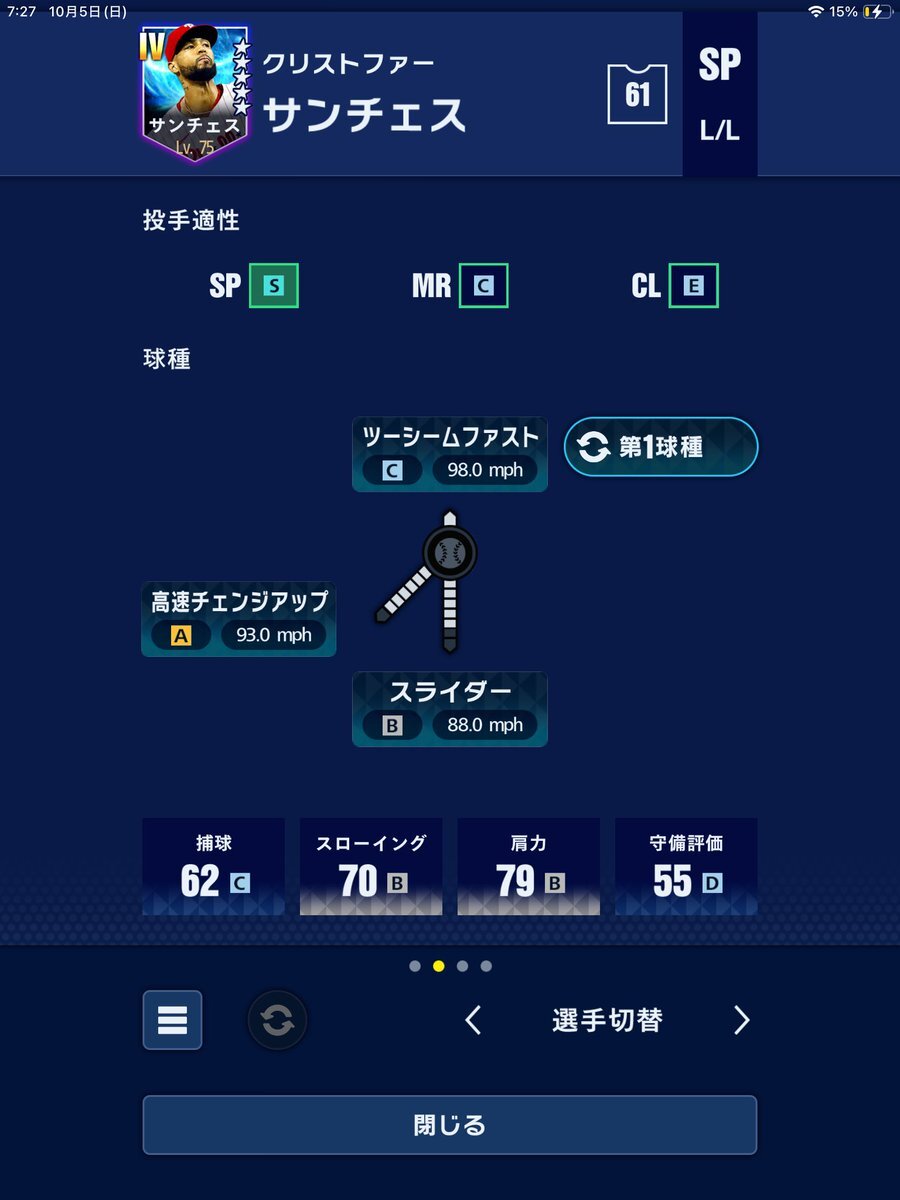Select the スライダー pitch

pos(450,709)
